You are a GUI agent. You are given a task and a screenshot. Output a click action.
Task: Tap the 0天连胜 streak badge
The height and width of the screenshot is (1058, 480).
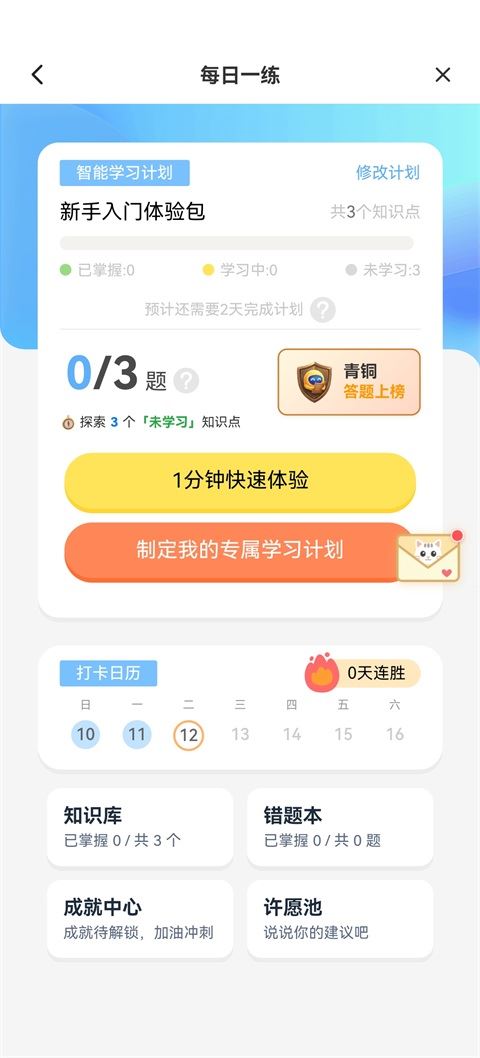coord(363,673)
